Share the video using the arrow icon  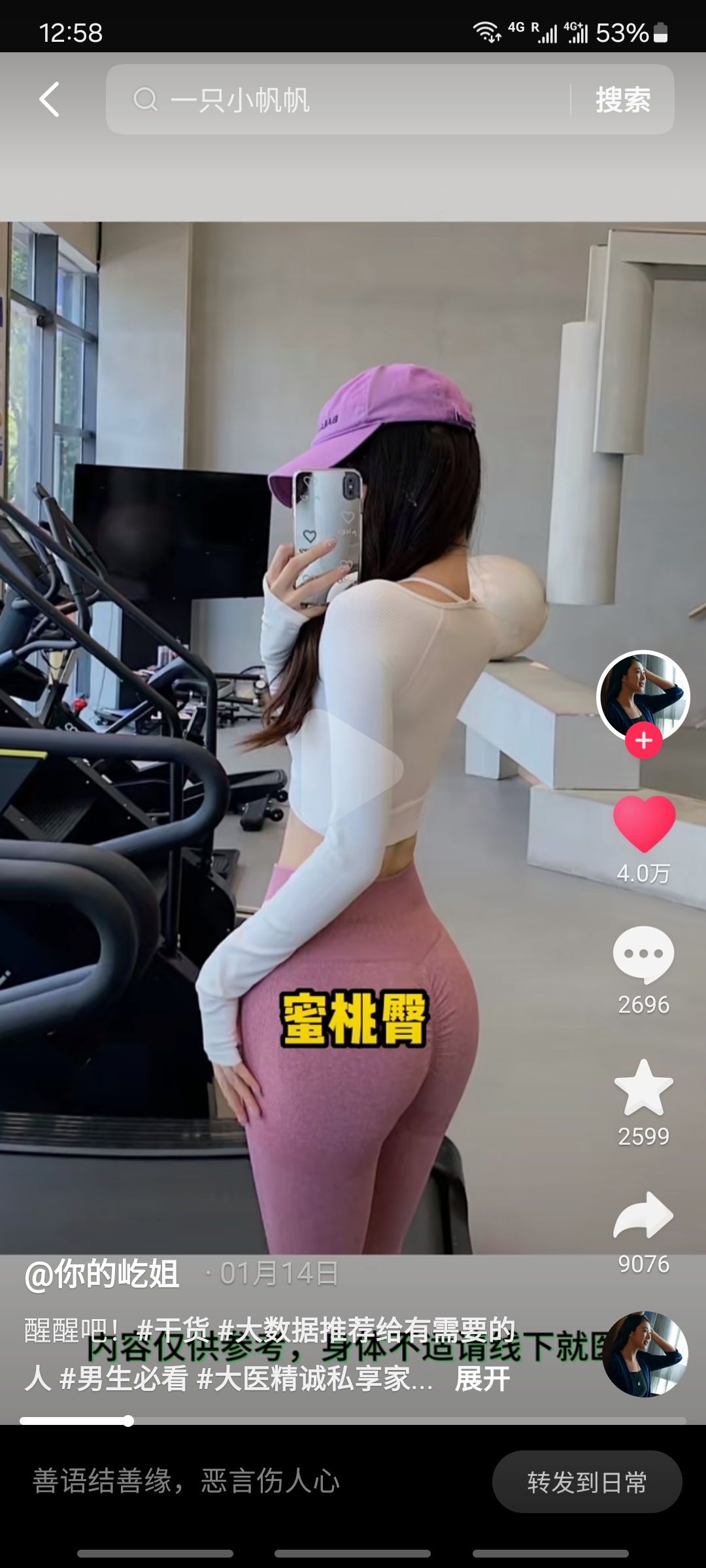coord(643,1215)
